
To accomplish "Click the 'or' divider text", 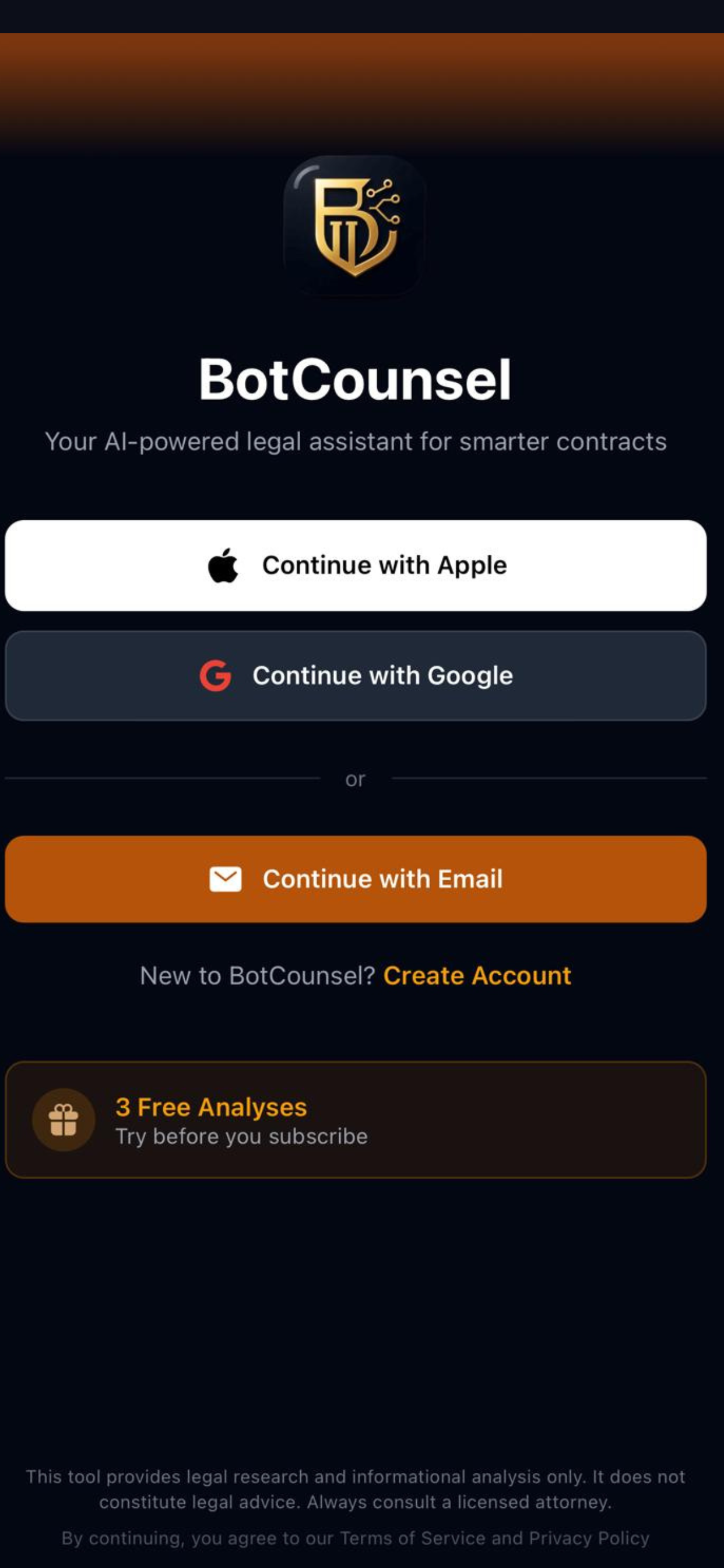I will (x=357, y=779).
